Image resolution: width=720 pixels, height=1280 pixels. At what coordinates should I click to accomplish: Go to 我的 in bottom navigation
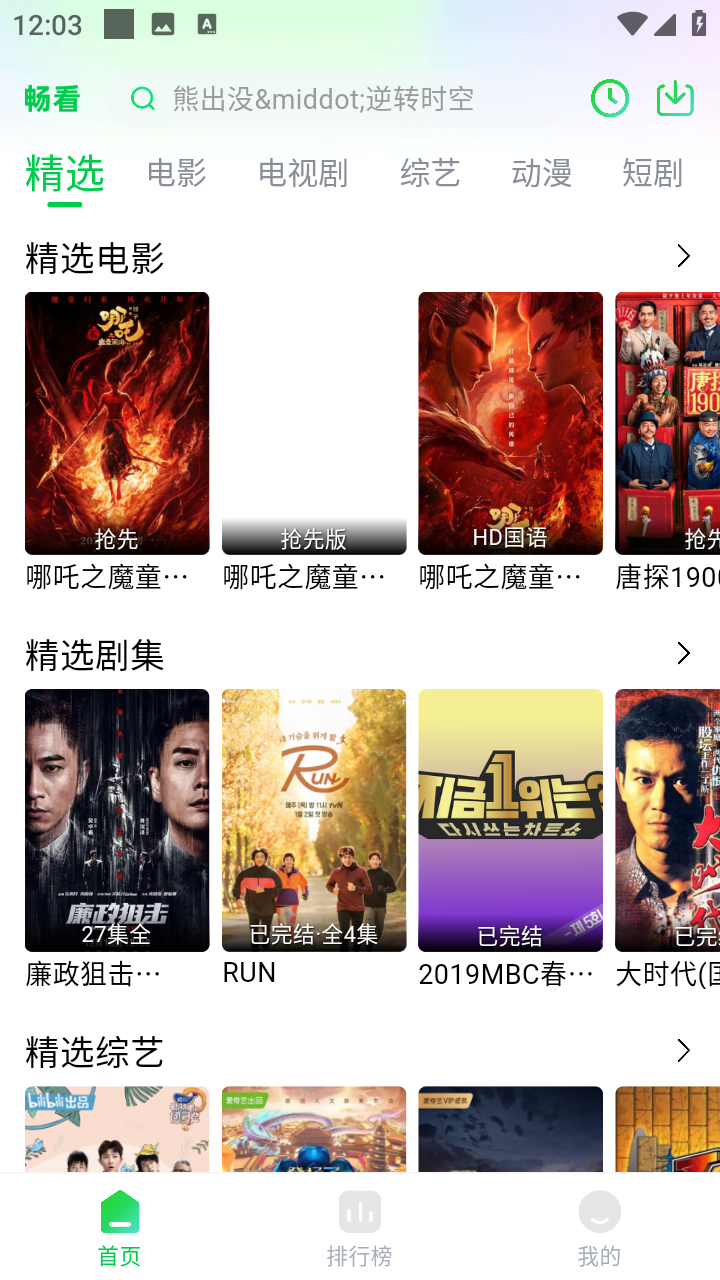pyautogui.click(x=599, y=1228)
